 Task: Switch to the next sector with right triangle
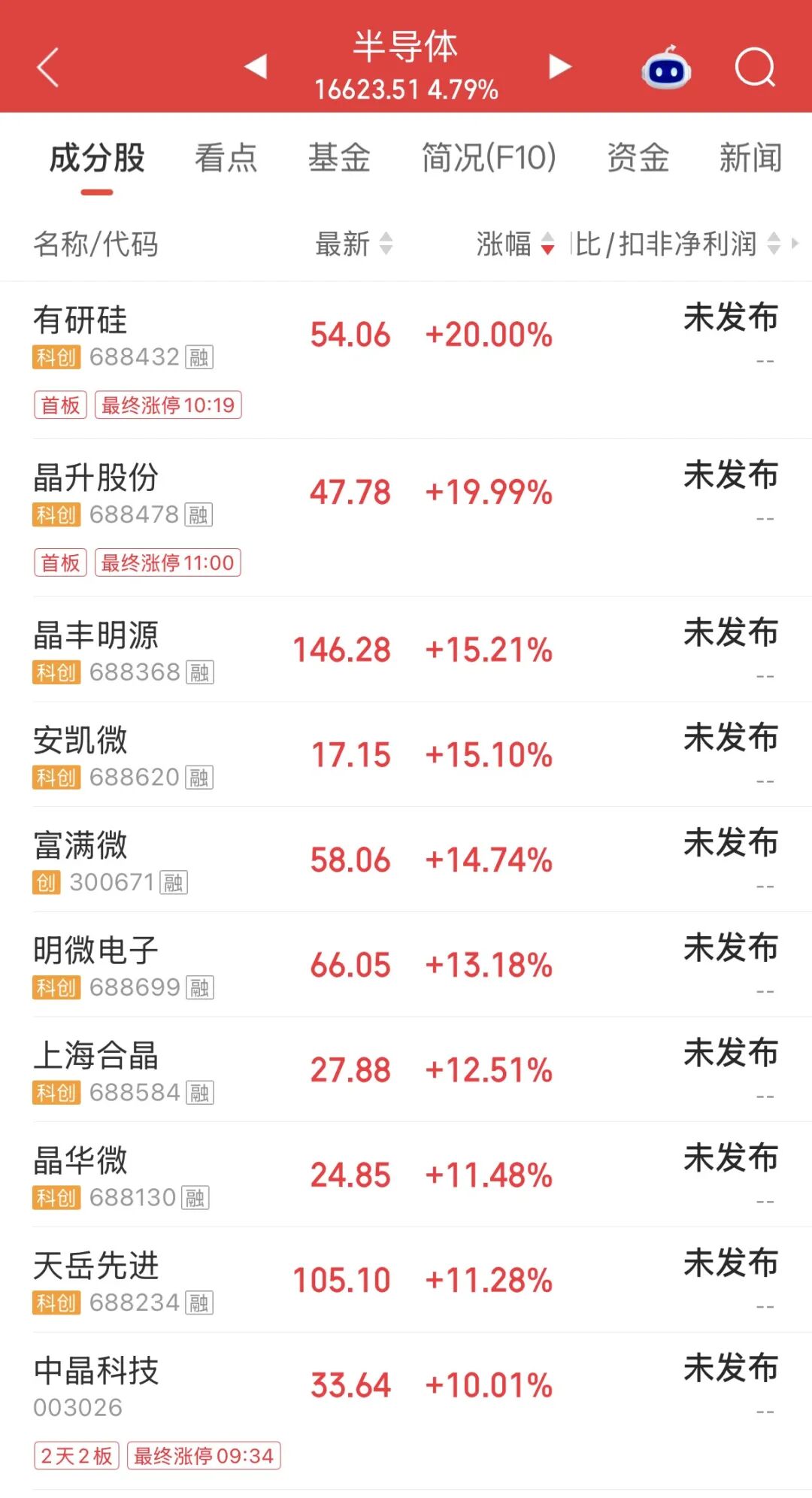pyautogui.click(x=559, y=67)
